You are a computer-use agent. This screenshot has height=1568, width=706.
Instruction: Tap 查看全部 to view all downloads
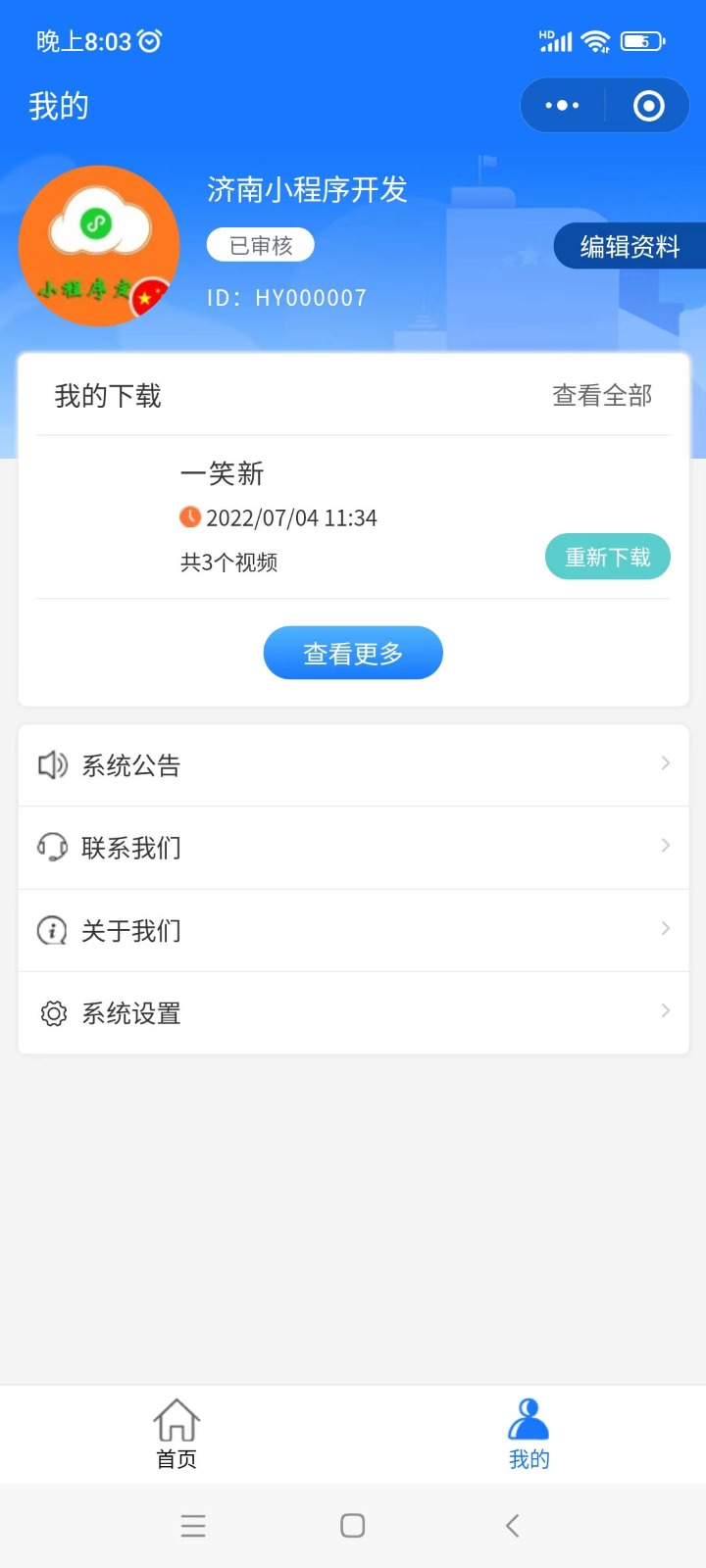pos(602,396)
